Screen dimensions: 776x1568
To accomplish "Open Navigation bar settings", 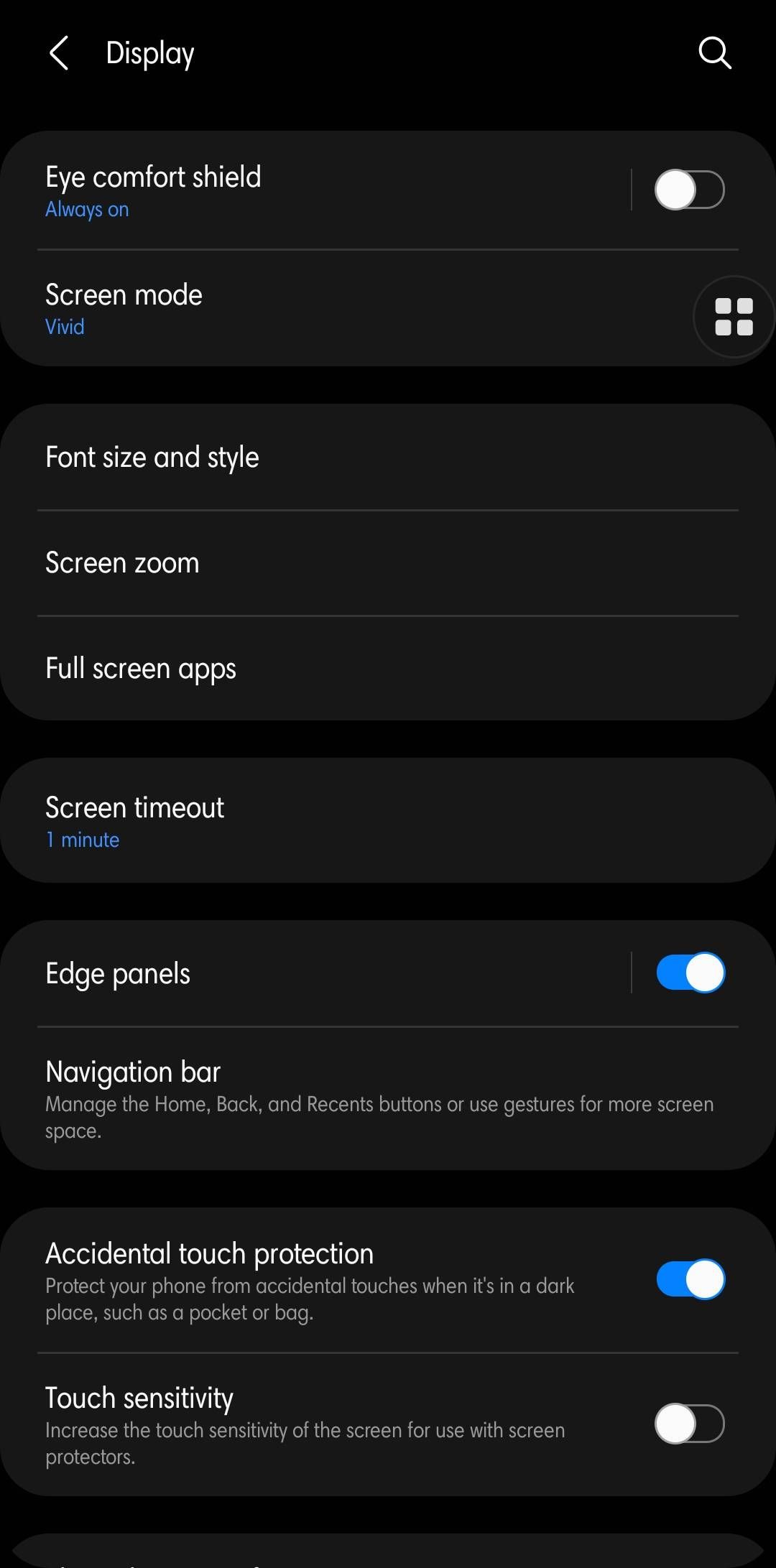I will 133,1071.
